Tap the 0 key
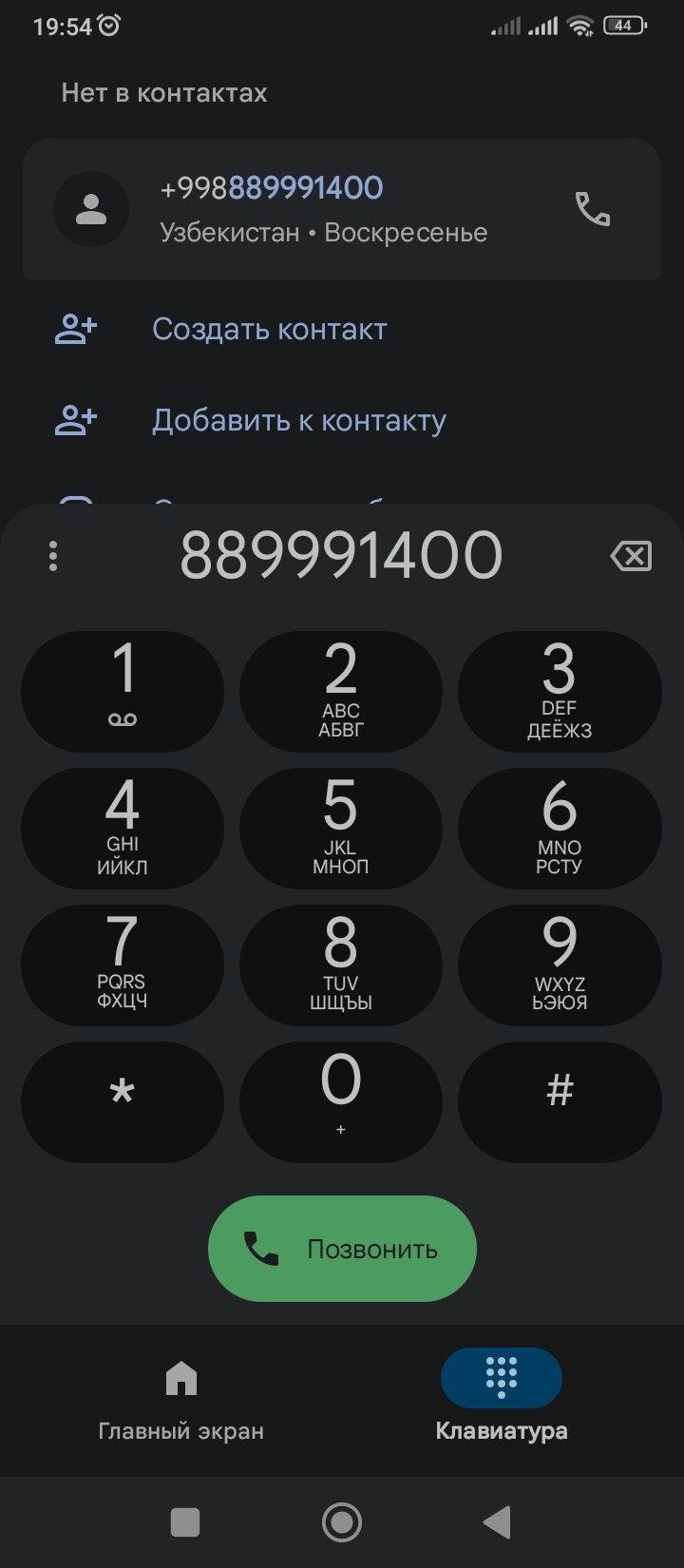684x1568 pixels. (x=341, y=1101)
